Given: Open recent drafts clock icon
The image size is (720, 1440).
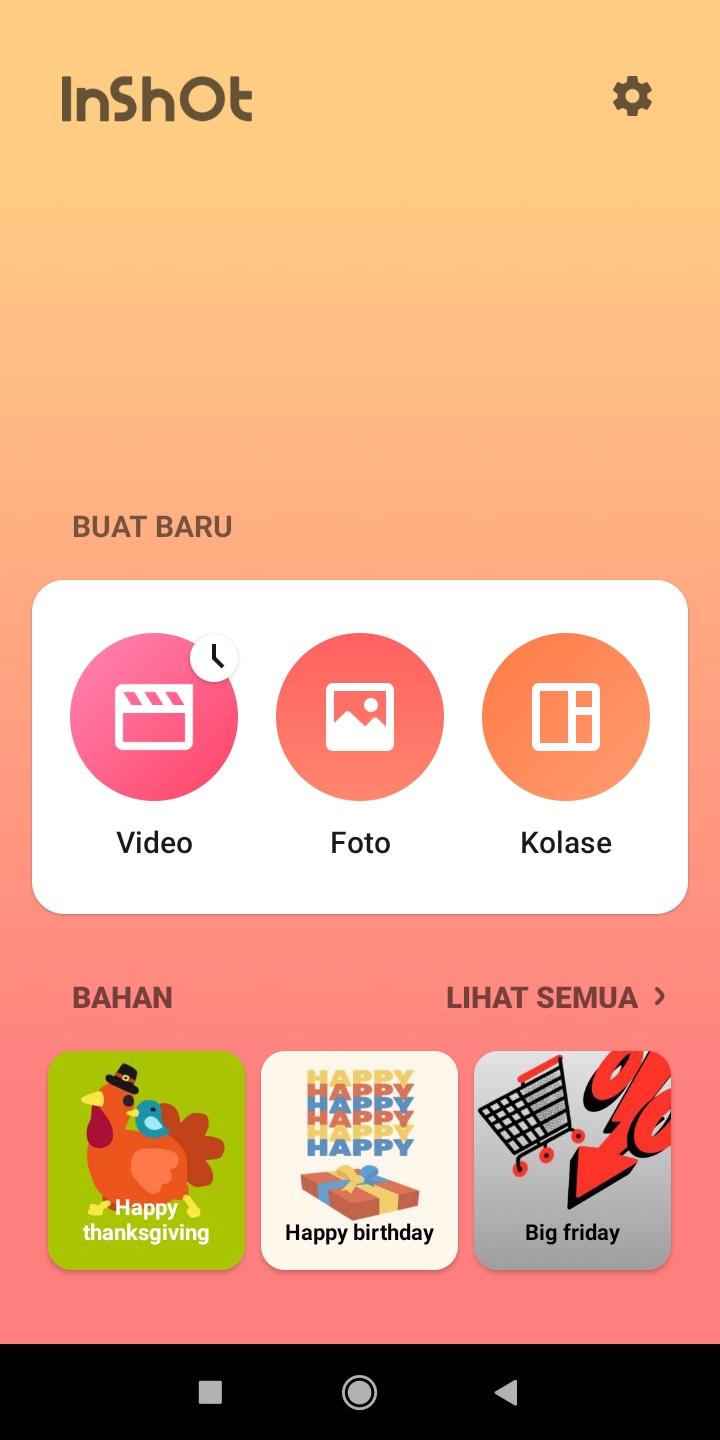Looking at the screenshot, I should [215, 657].
